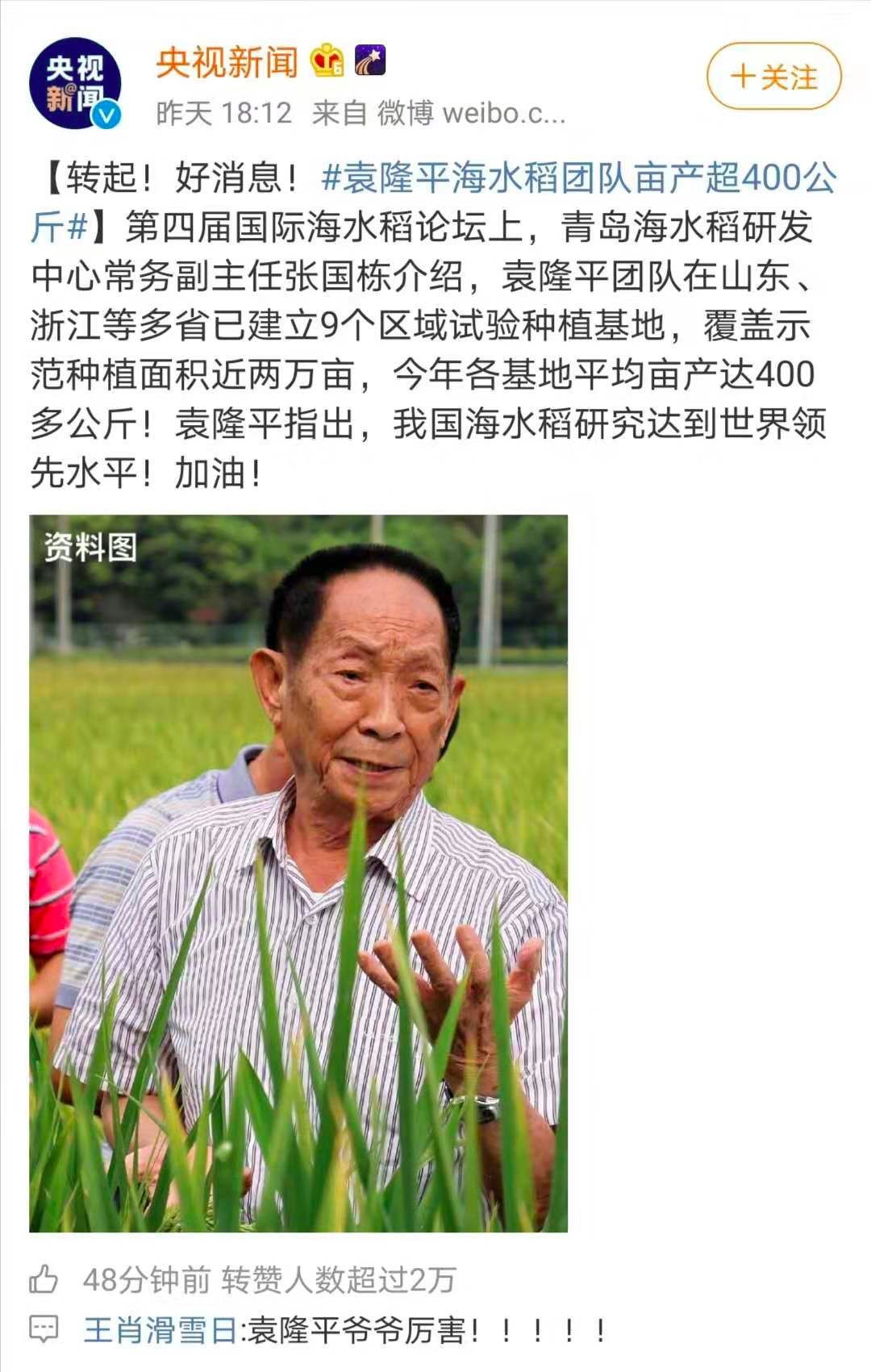871x1372 pixels.
Task: Open commenter 王肖滑雪日's profile
Action: tap(160, 1330)
